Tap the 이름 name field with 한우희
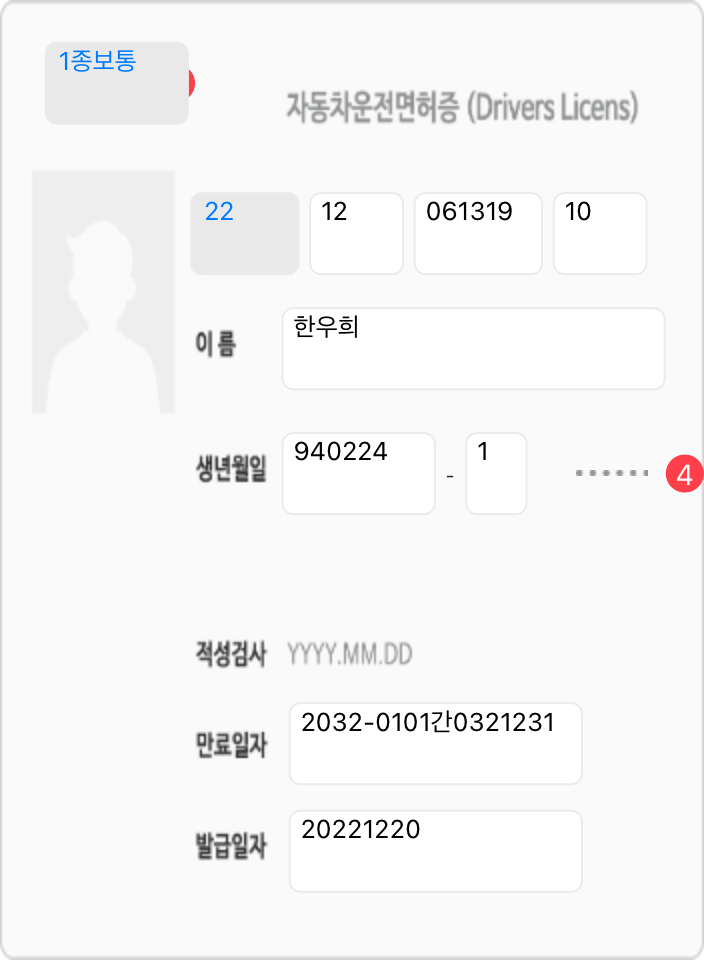 tap(473, 348)
